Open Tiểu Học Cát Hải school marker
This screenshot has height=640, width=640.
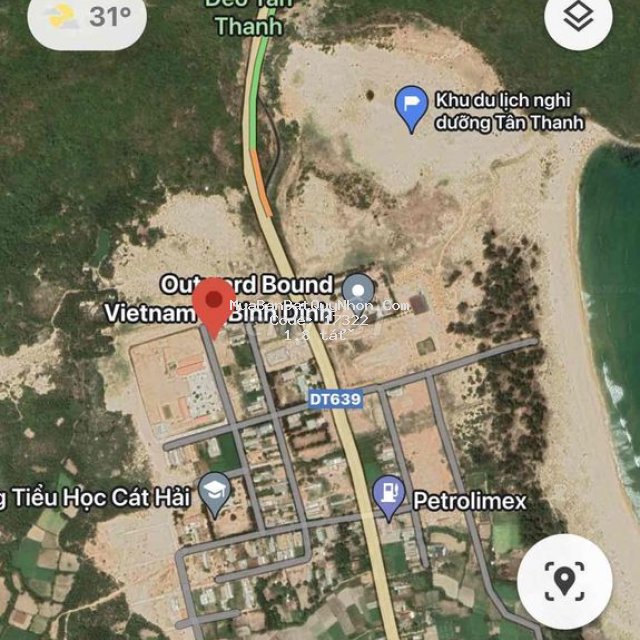[x=214, y=493]
